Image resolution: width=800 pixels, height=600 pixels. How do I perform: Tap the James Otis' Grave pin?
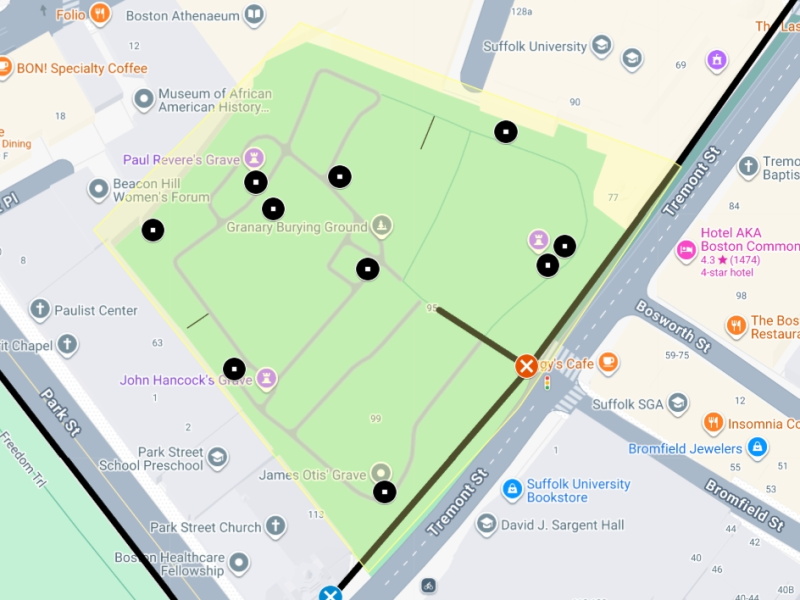[x=380, y=472]
